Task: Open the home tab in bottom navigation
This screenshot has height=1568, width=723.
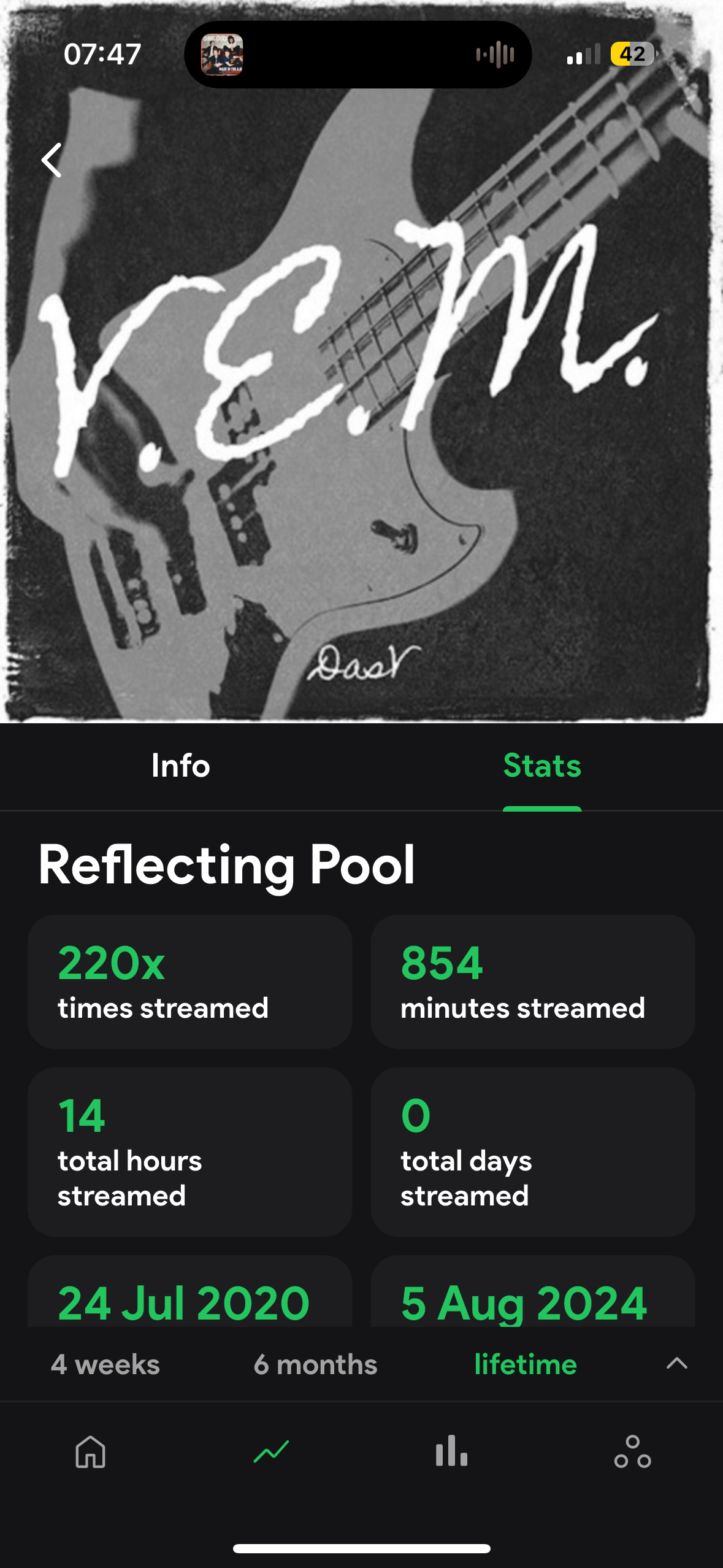Action: click(91, 1452)
